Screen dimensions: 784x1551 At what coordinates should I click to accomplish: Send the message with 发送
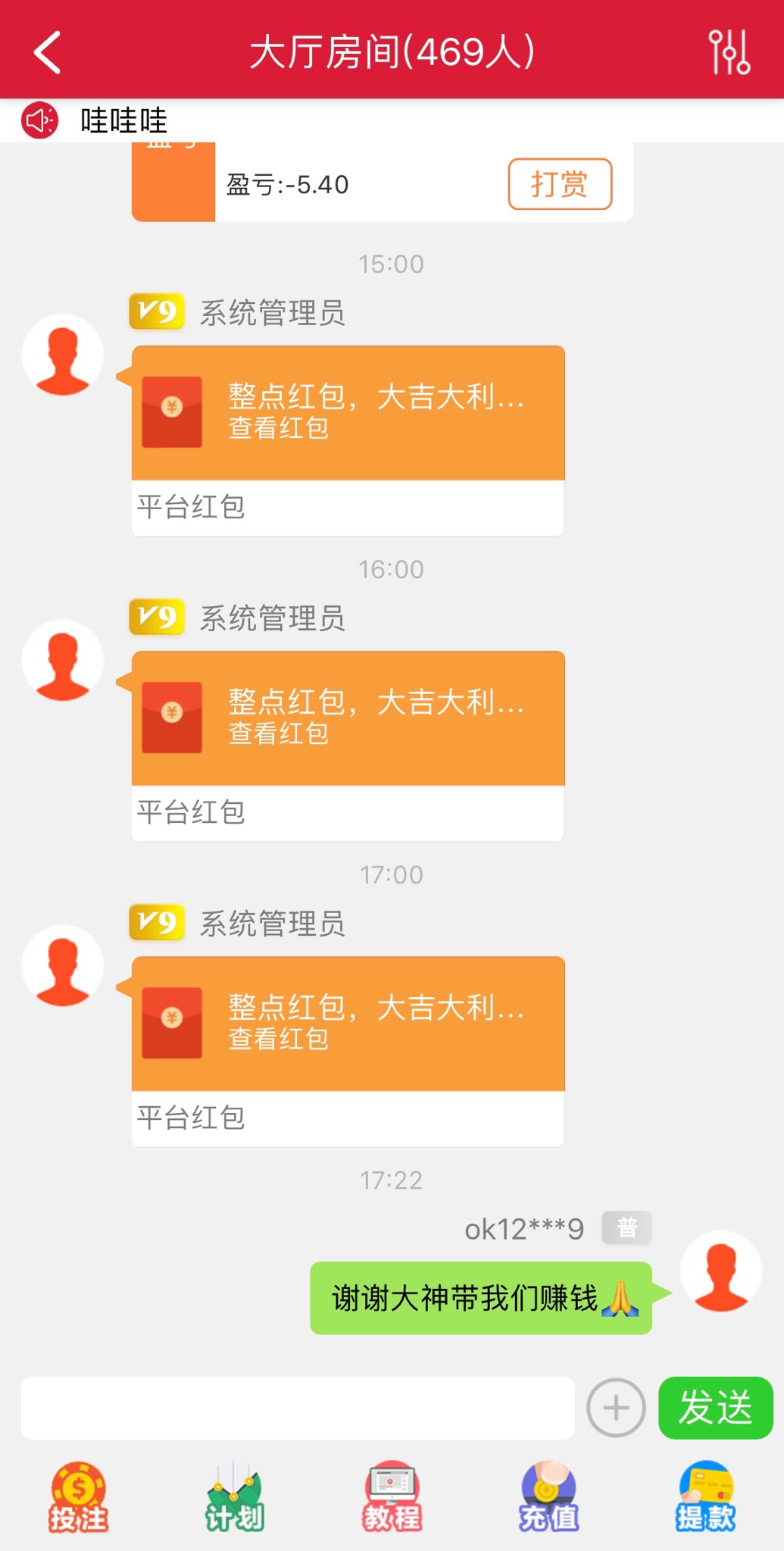[x=715, y=1408]
